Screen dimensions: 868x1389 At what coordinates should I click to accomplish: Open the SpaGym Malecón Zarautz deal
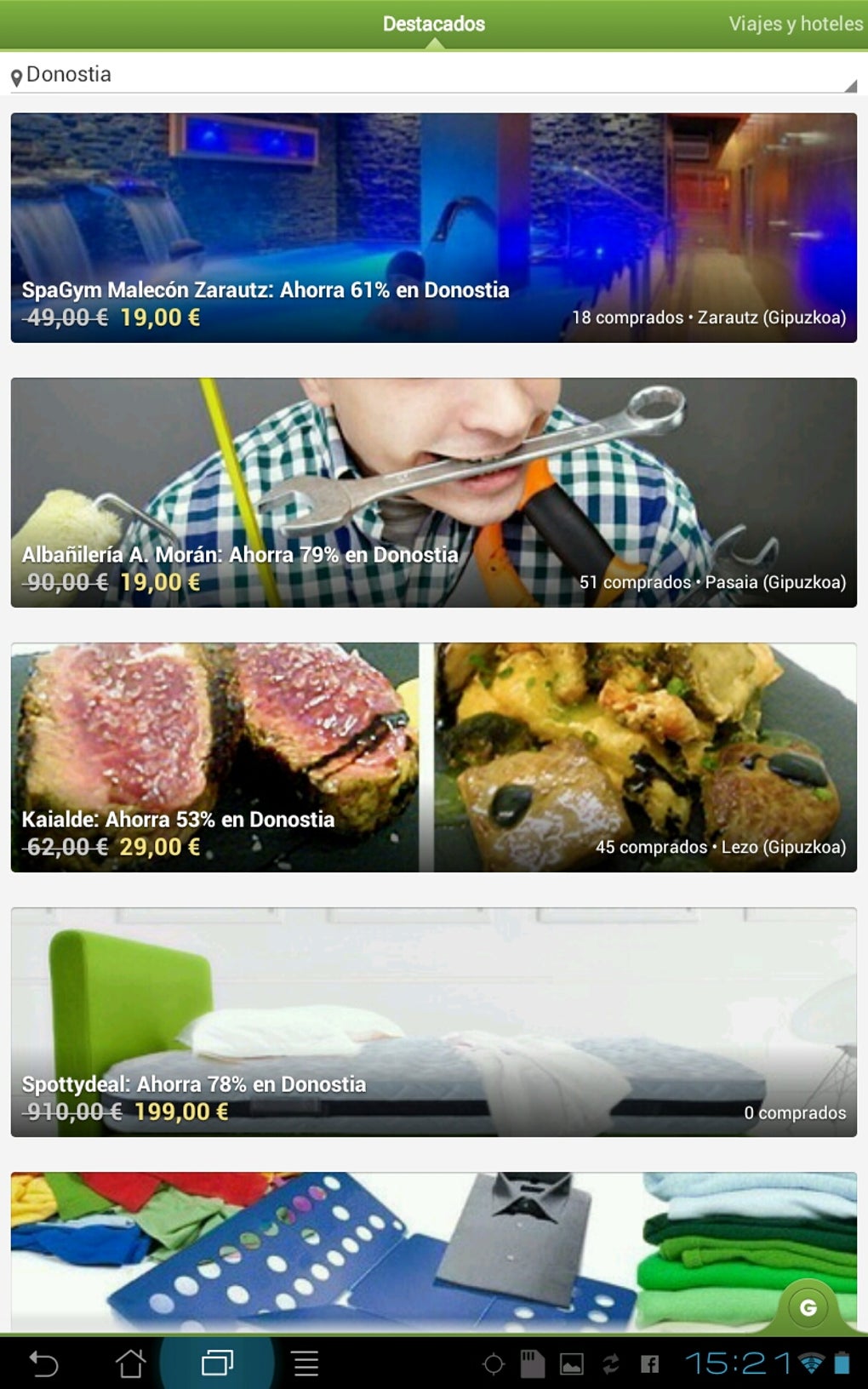point(433,228)
